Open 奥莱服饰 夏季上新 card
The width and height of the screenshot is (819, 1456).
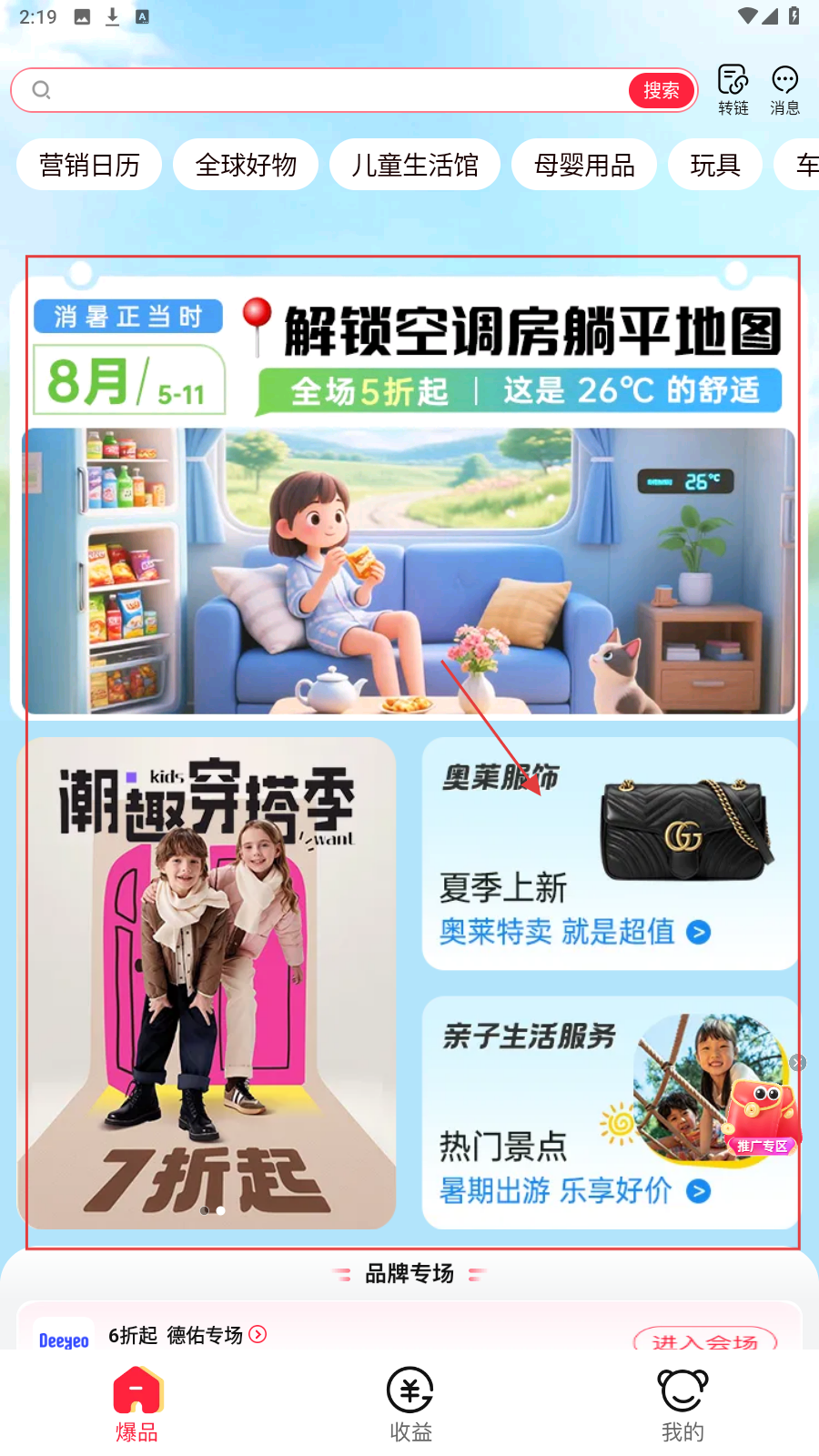(610, 854)
